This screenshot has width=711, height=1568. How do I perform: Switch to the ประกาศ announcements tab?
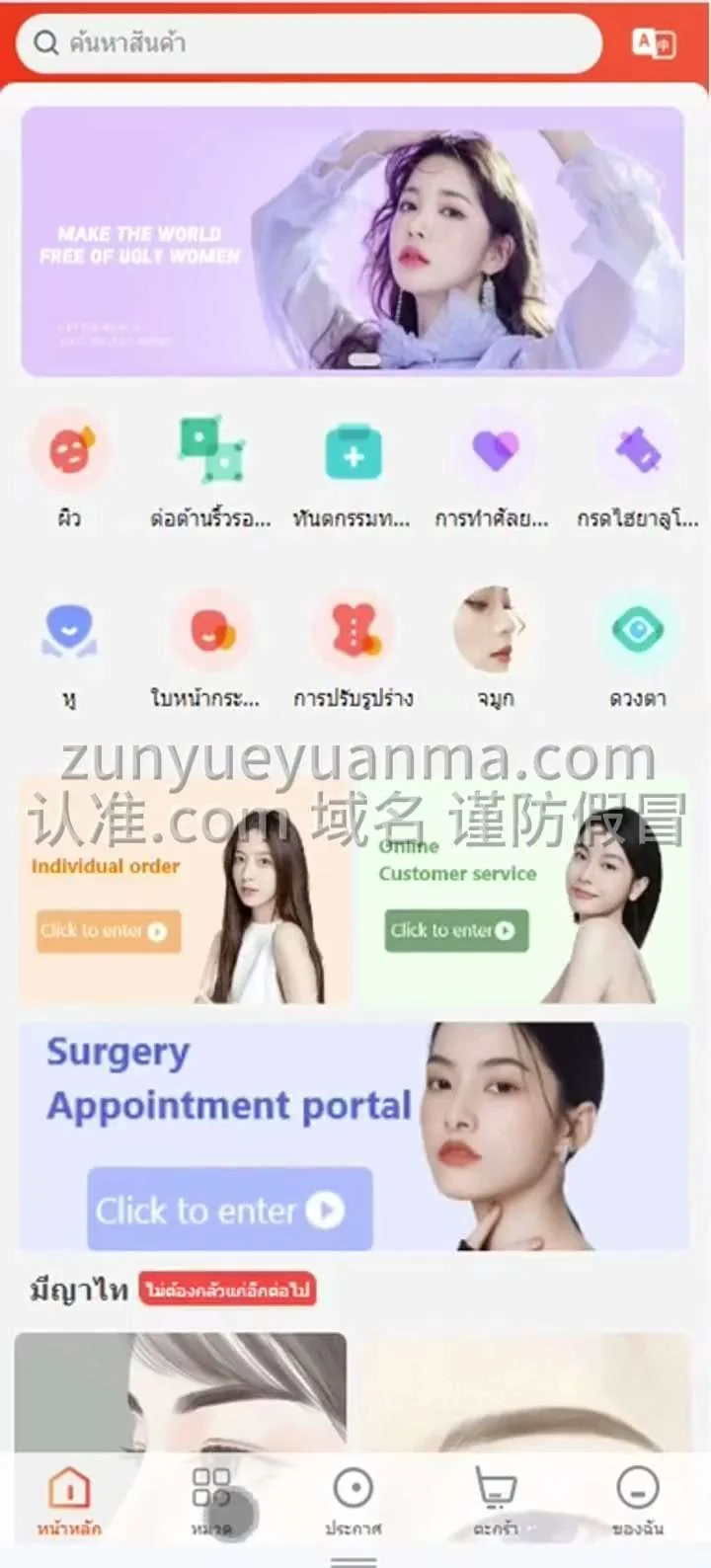click(353, 1499)
